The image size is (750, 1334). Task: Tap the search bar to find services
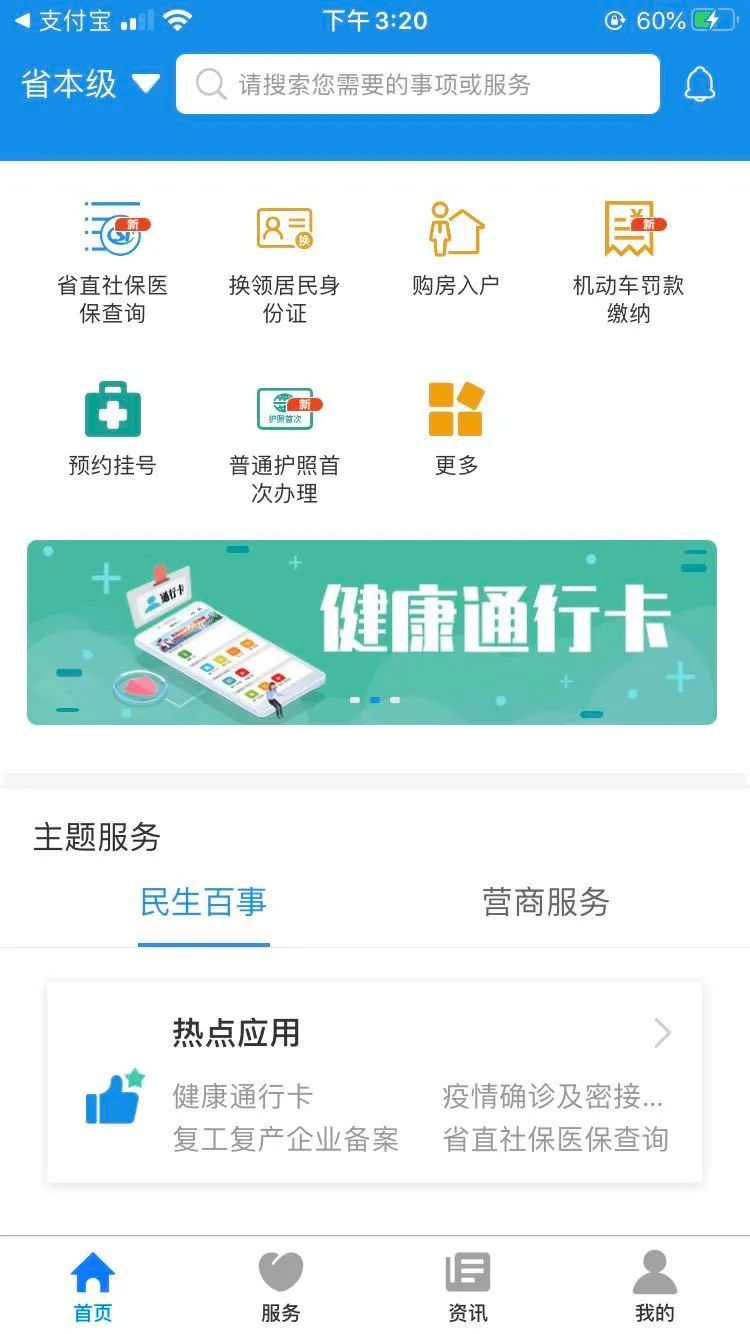(417, 84)
